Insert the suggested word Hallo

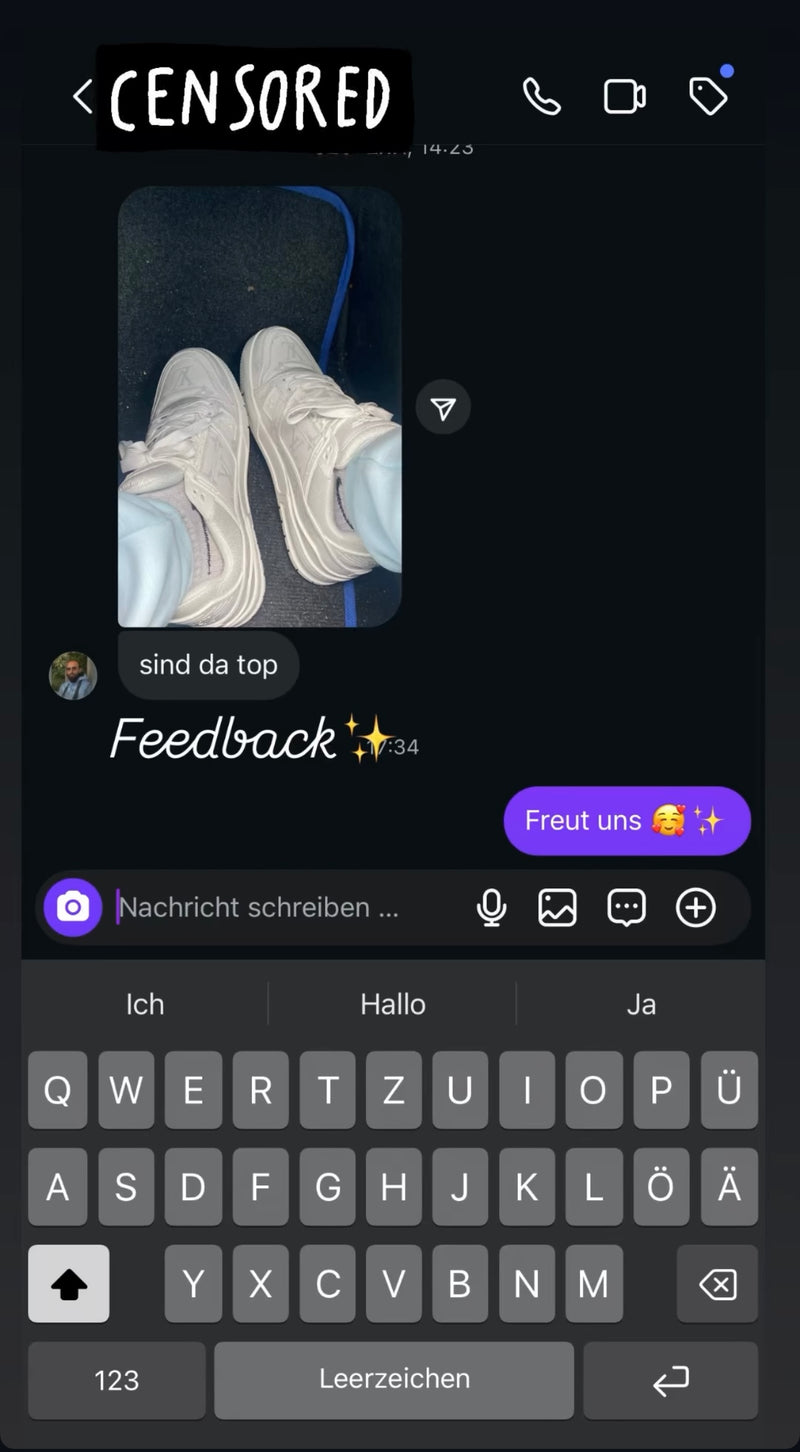[393, 1004]
